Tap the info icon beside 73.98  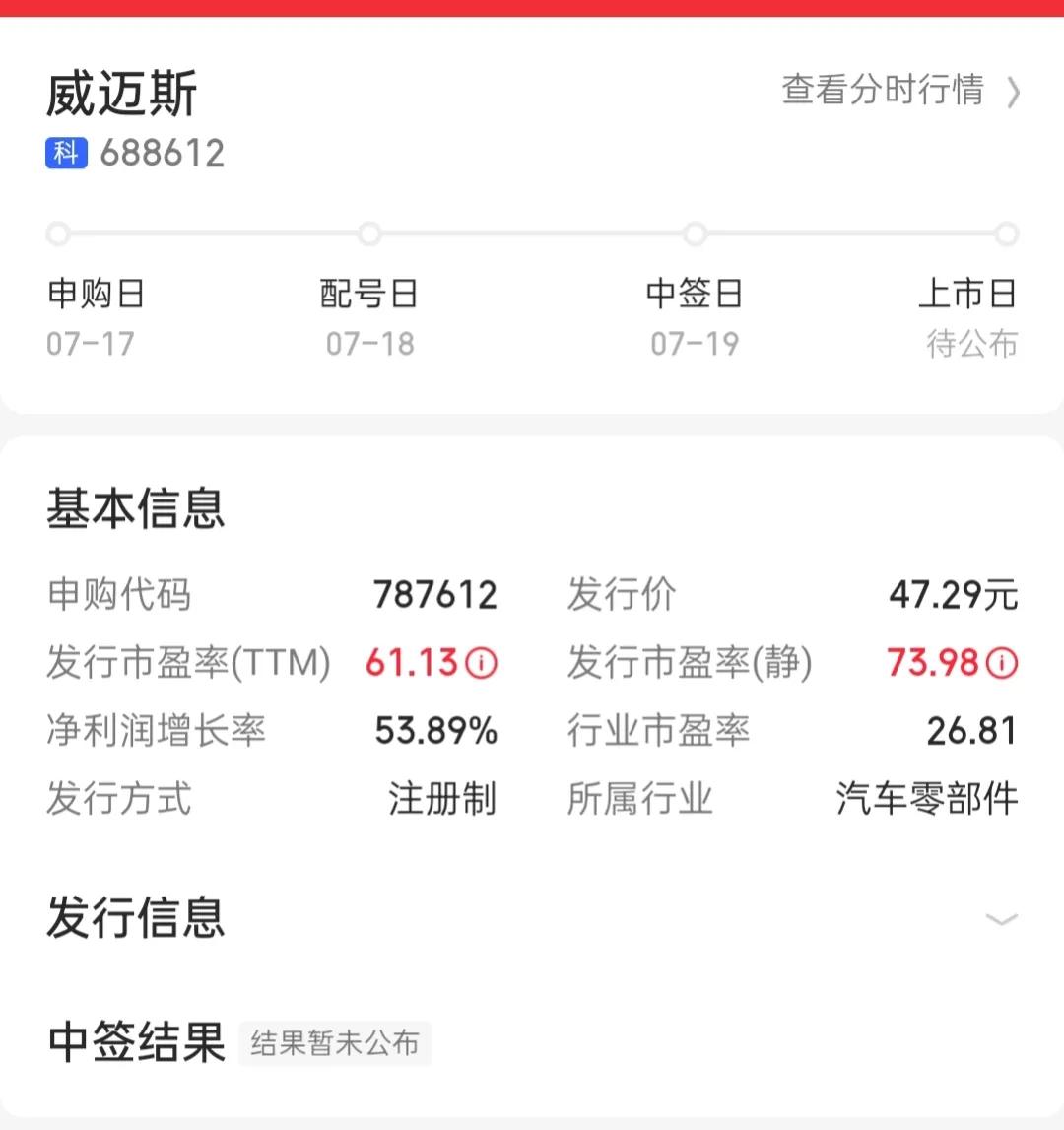[1002, 662]
